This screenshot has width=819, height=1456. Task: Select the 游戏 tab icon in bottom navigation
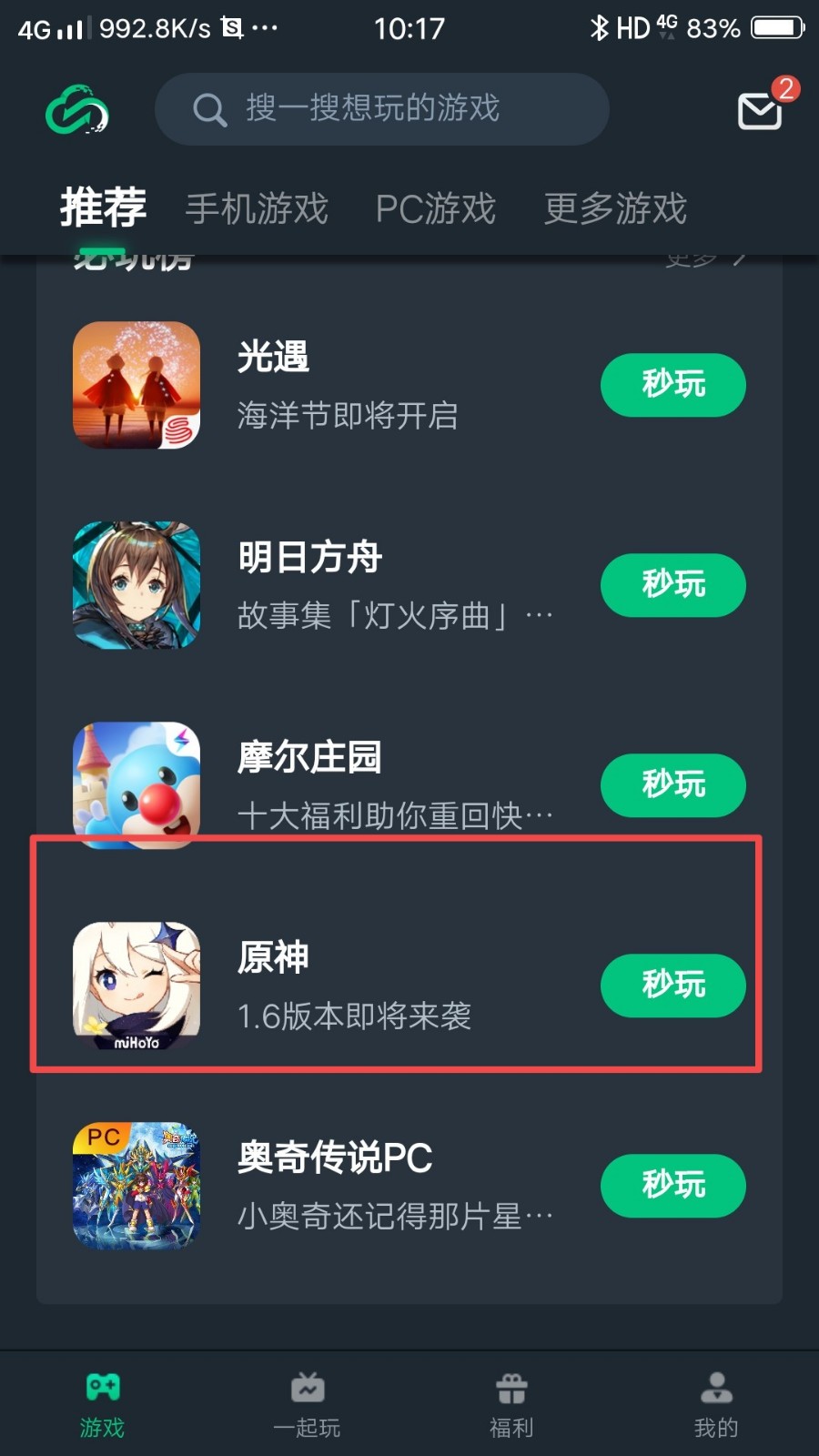(x=102, y=1388)
